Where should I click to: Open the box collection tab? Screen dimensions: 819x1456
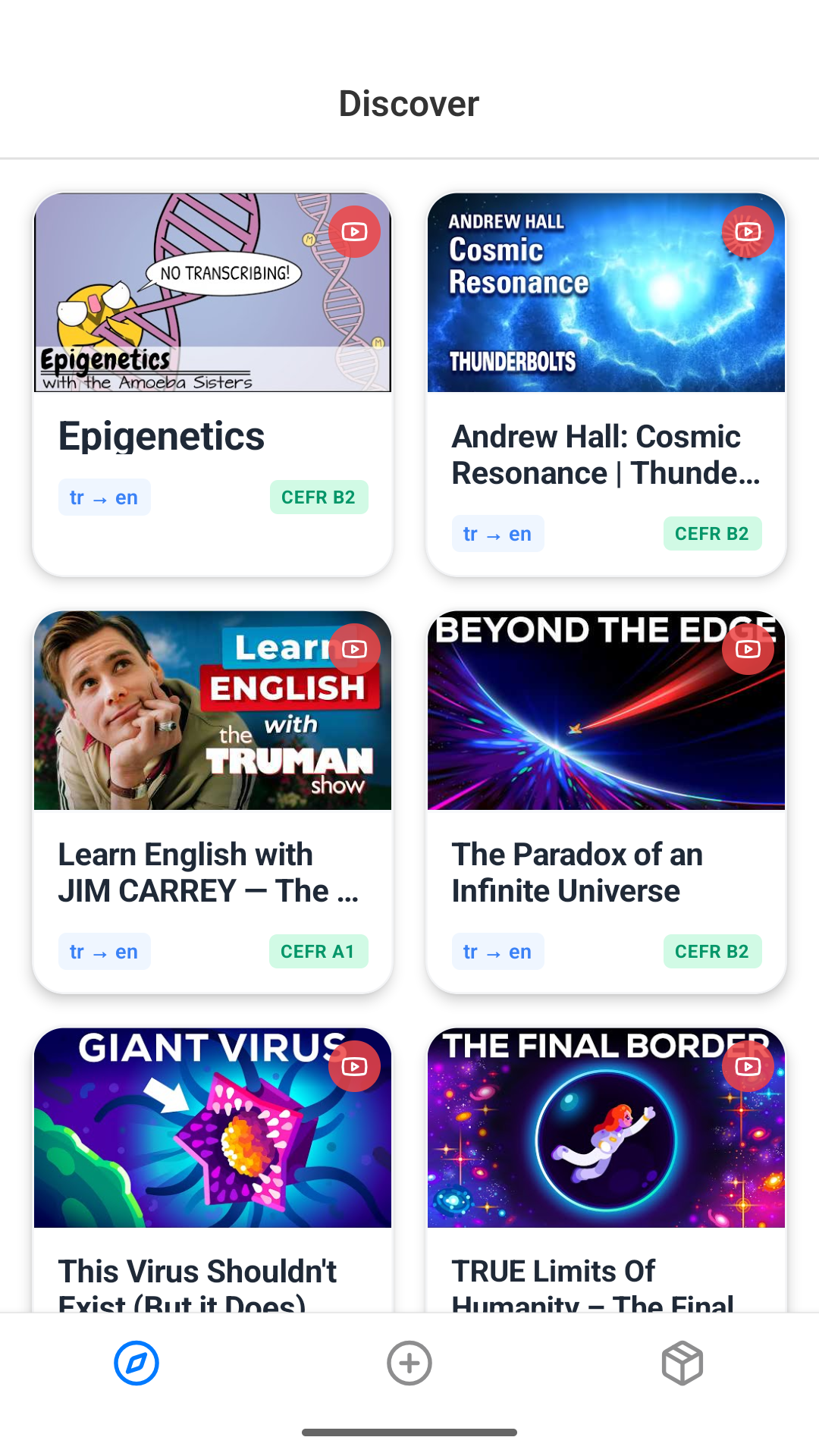tap(682, 1363)
